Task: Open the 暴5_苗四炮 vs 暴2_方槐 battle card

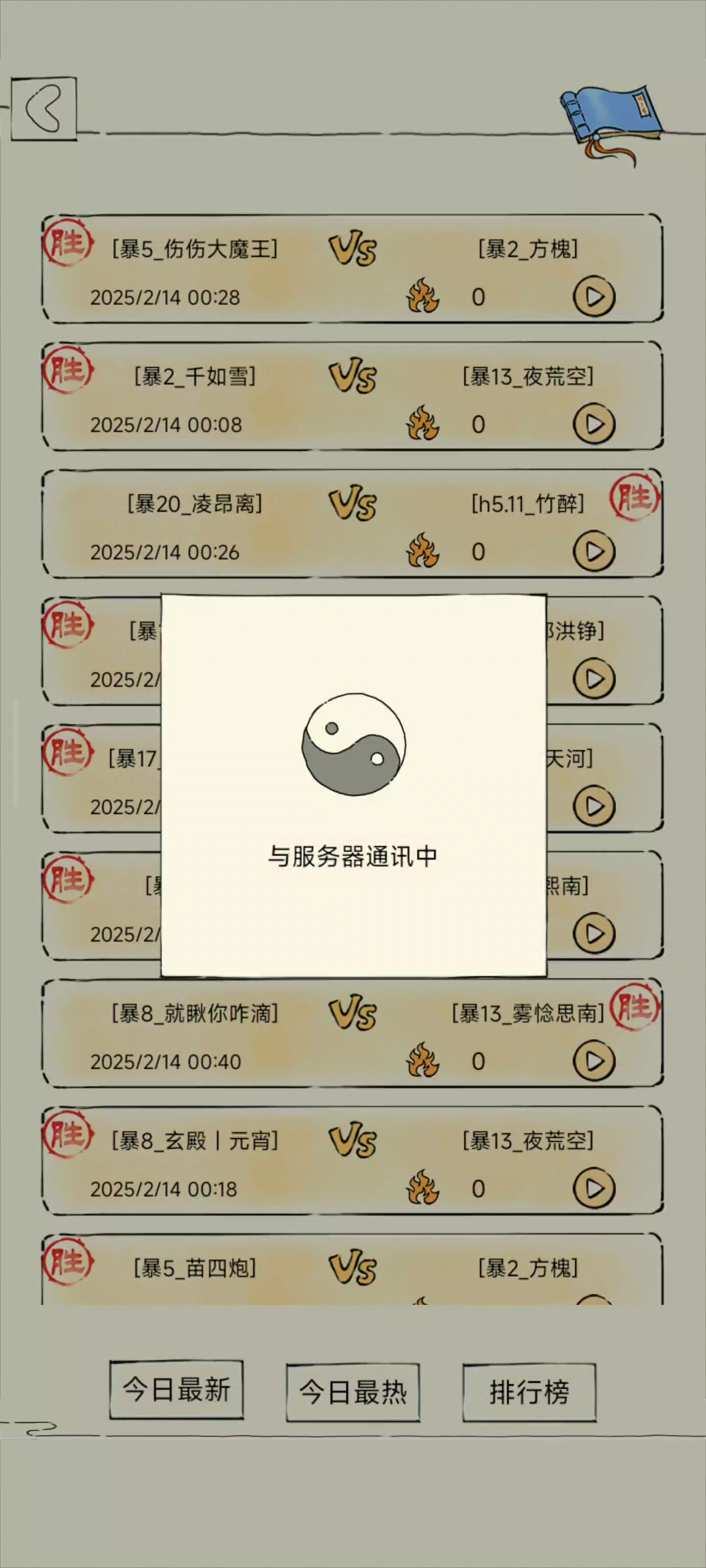Action: (x=352, y=1269)
